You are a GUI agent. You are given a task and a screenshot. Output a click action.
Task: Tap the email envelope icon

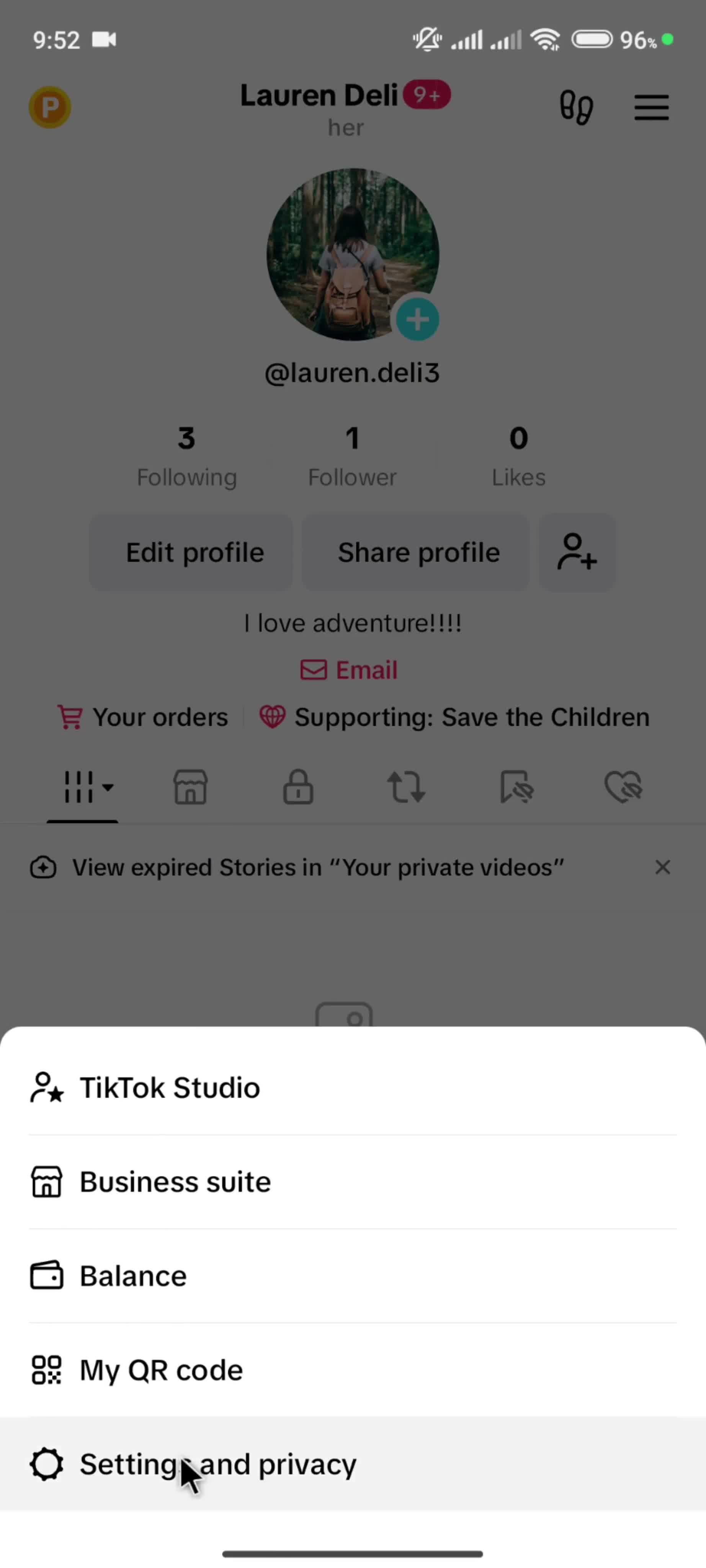(314, 670)
